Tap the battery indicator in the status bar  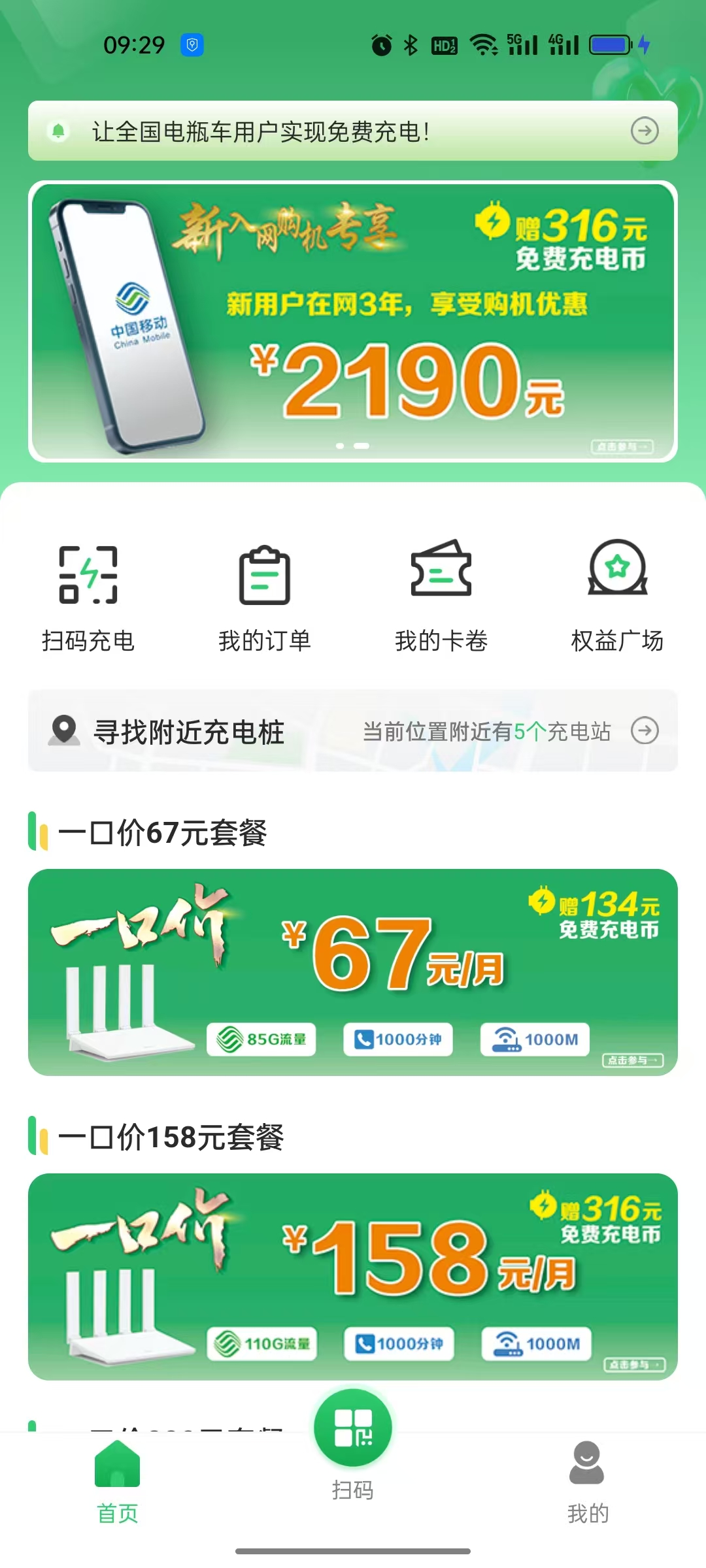click(608, 44)
